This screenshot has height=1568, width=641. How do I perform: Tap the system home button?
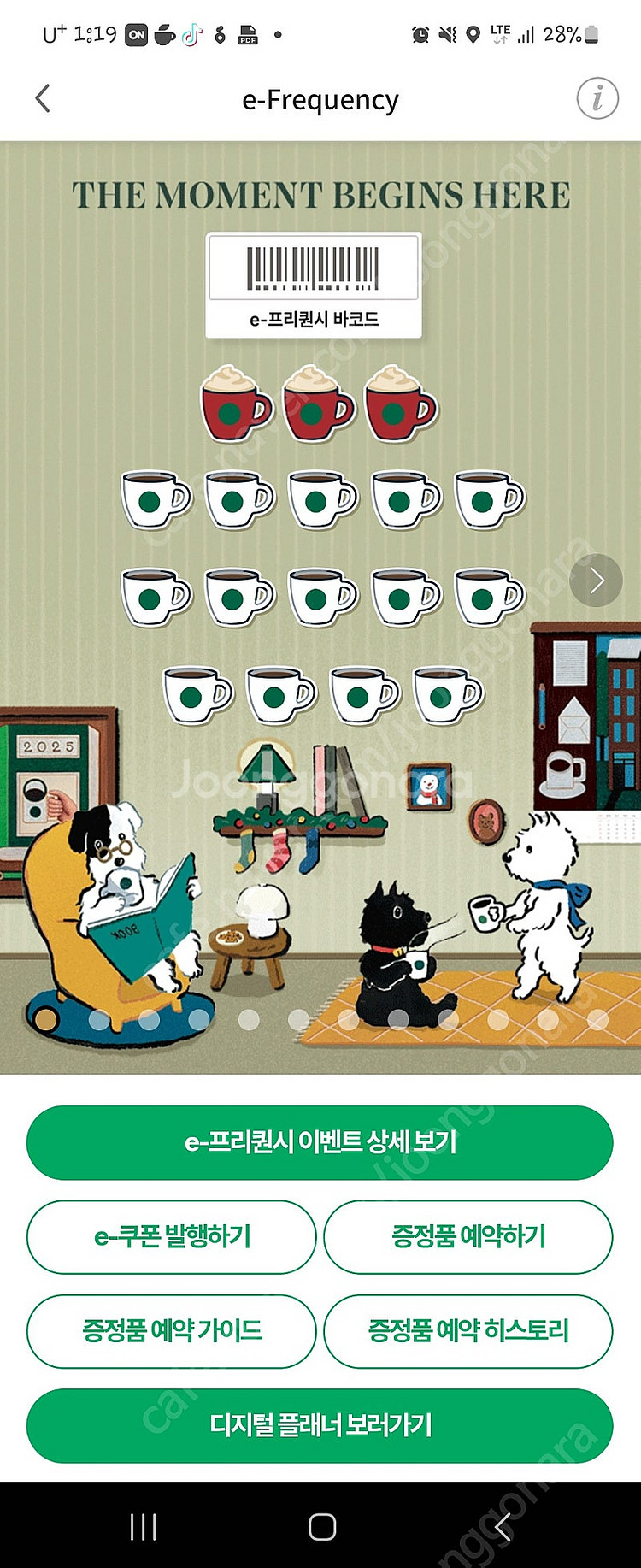coord(321,1527)
